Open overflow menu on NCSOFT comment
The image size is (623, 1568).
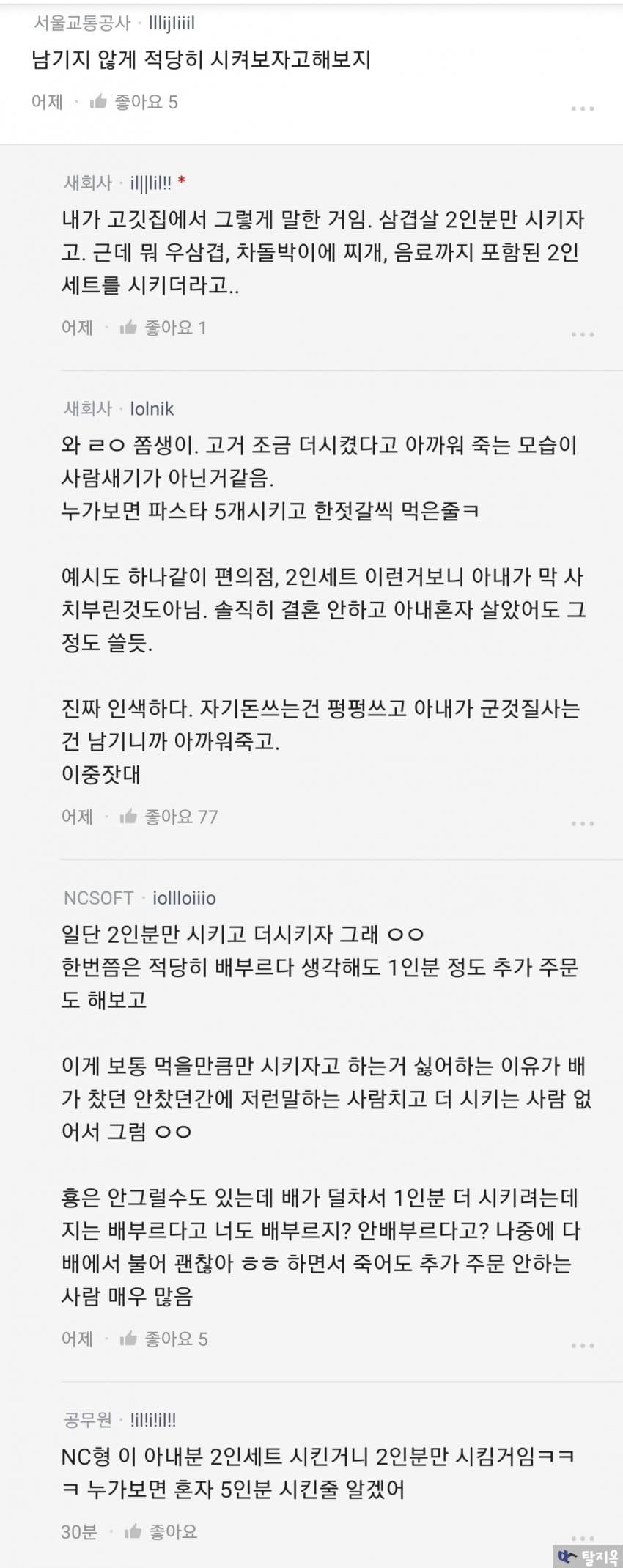582,1346
